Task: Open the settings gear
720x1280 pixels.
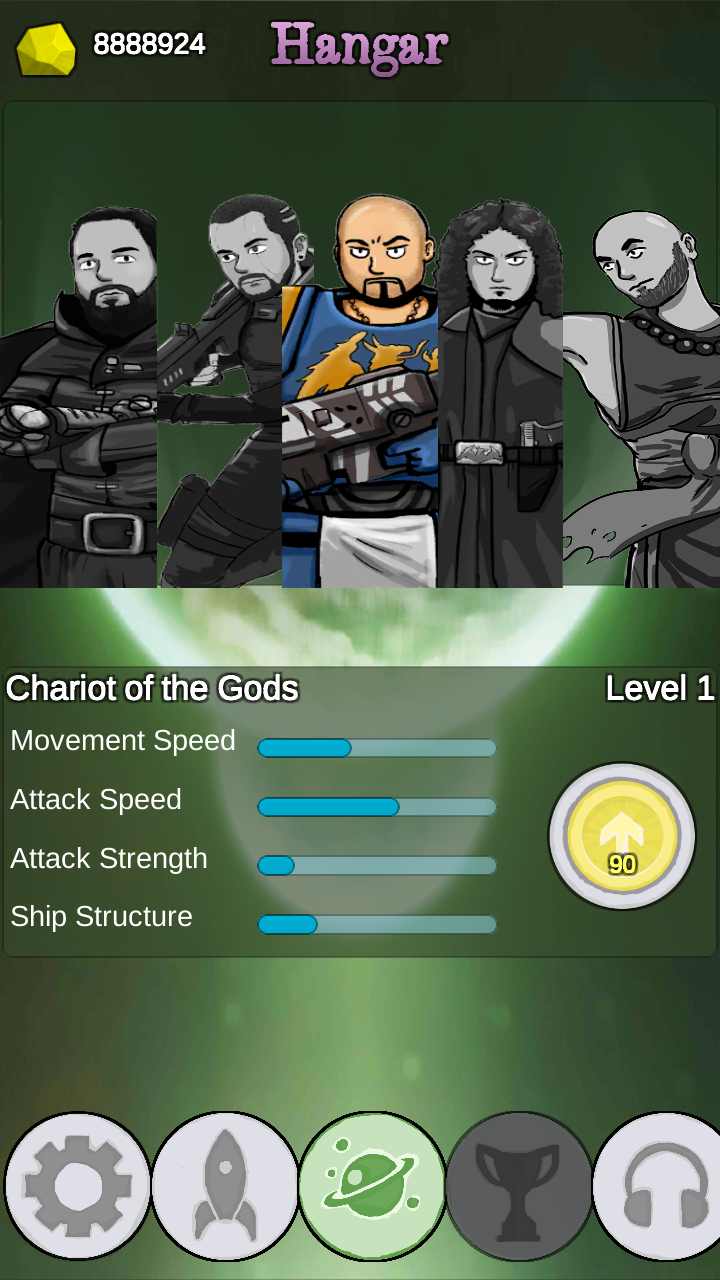Action: (77, 1186)
